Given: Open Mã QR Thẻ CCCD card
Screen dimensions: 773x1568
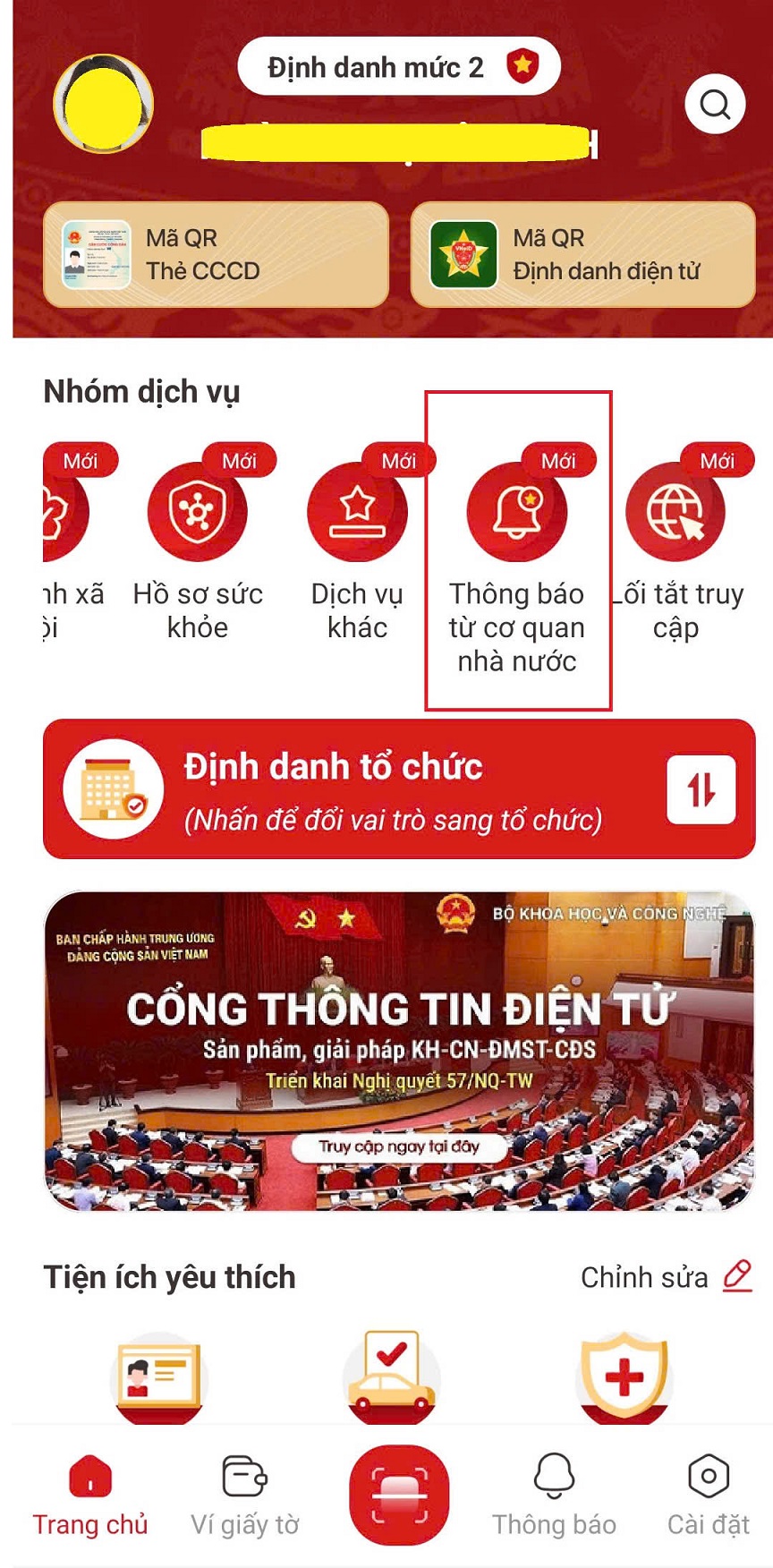Looking at the screenshot, I should point(216,255).
